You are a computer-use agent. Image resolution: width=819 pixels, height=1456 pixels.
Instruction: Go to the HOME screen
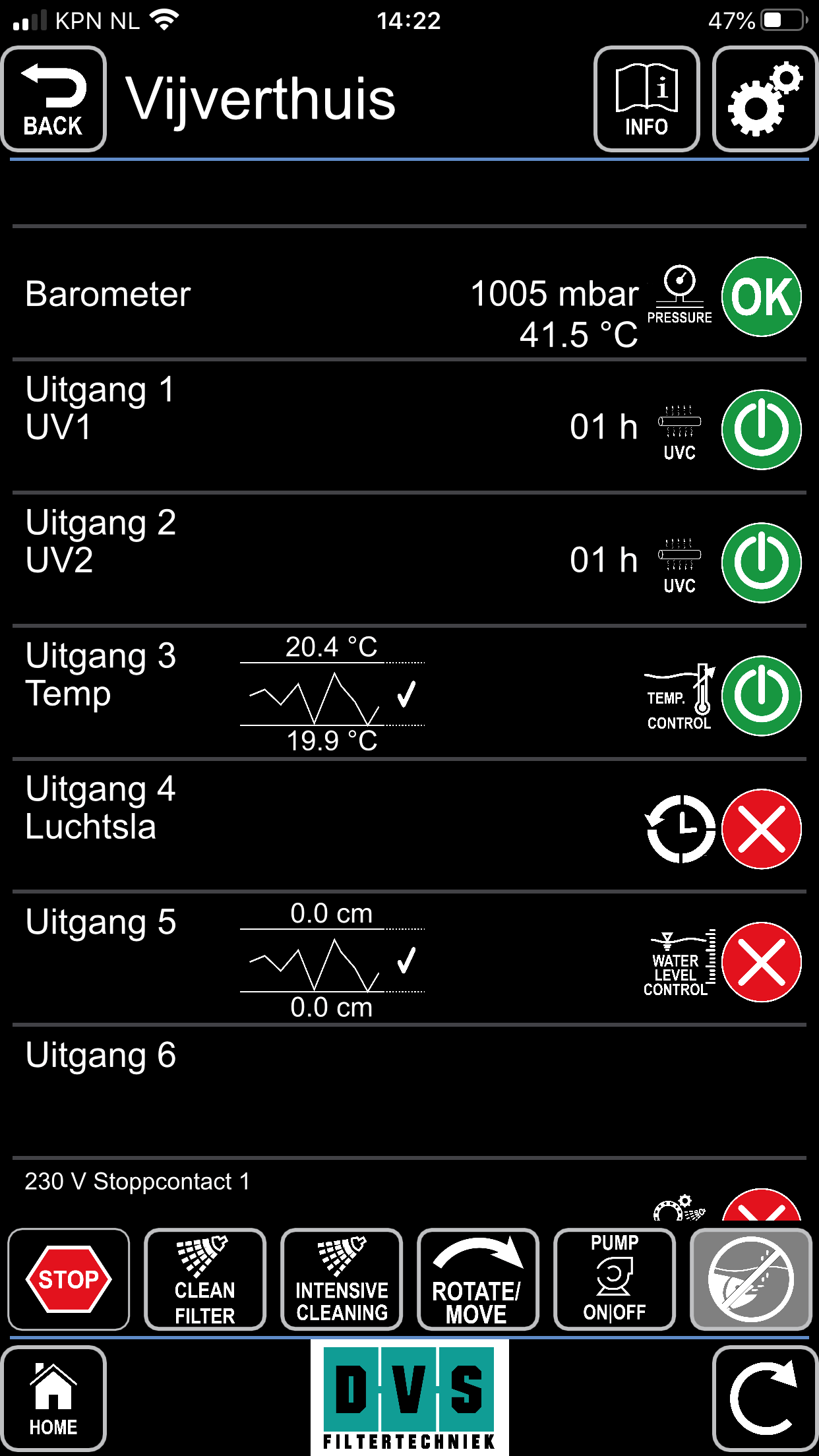click(x=53, y=1398)
